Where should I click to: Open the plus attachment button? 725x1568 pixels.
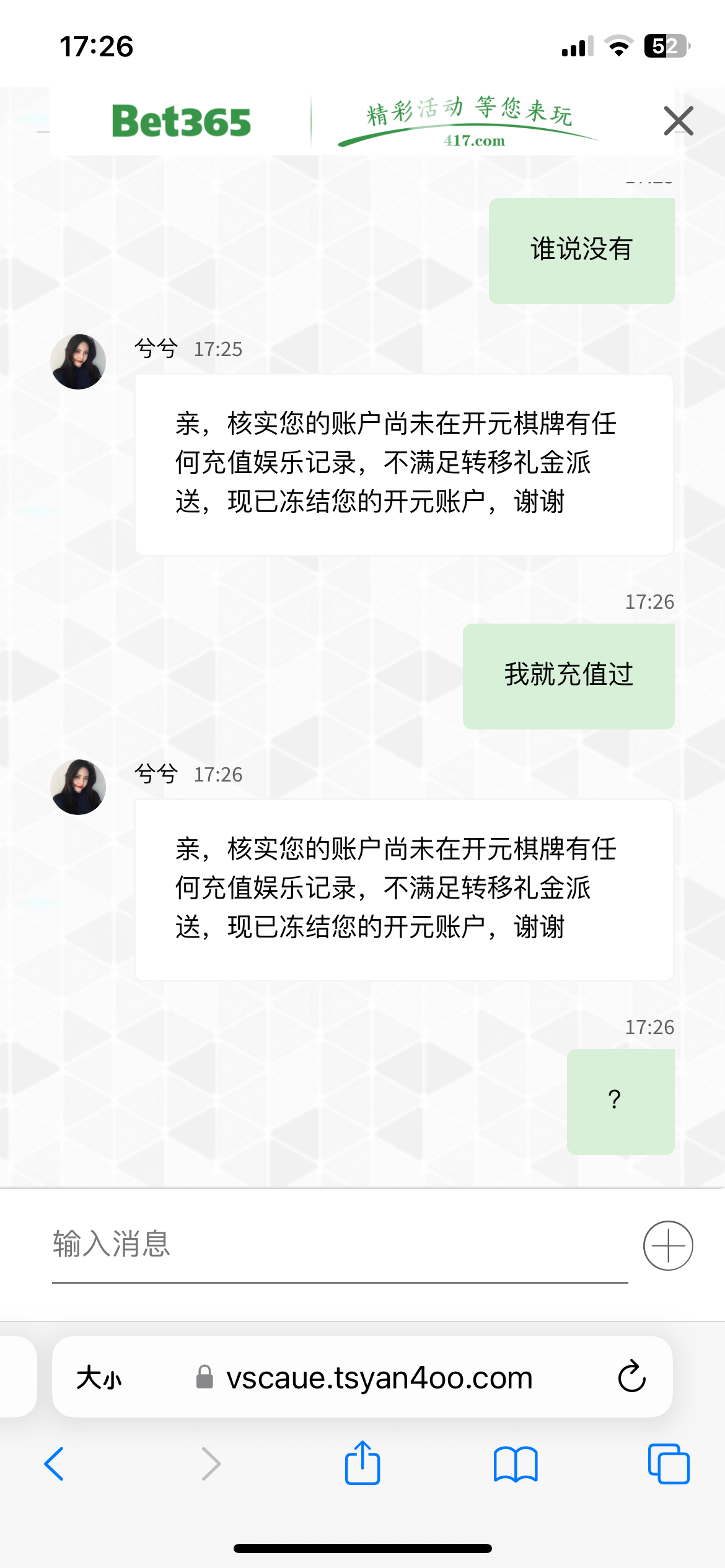[667, 1245]
